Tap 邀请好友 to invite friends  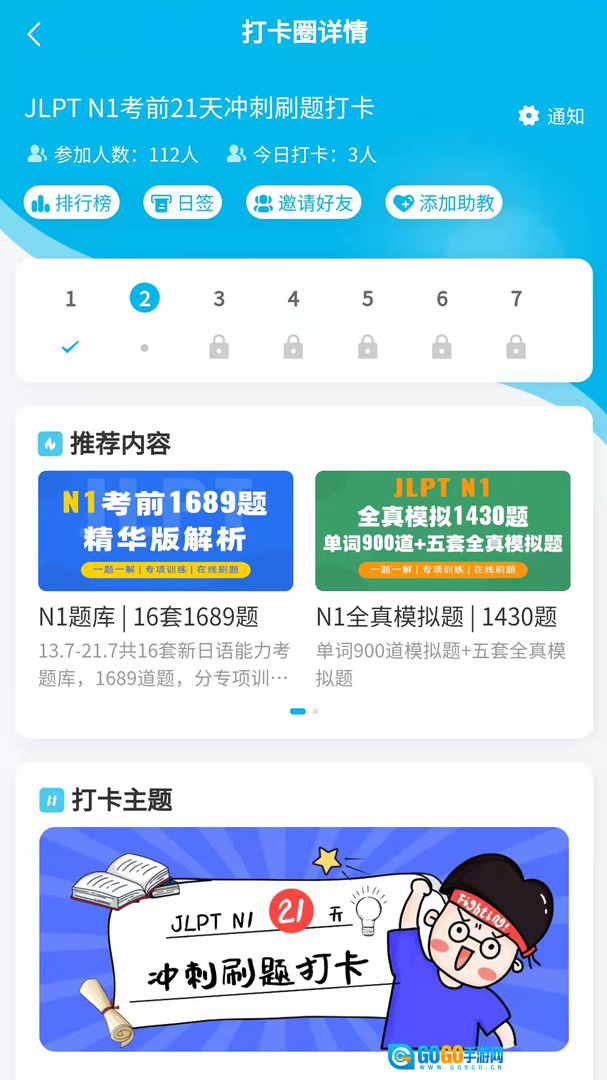pyautogui.click(x=304, y=203)
